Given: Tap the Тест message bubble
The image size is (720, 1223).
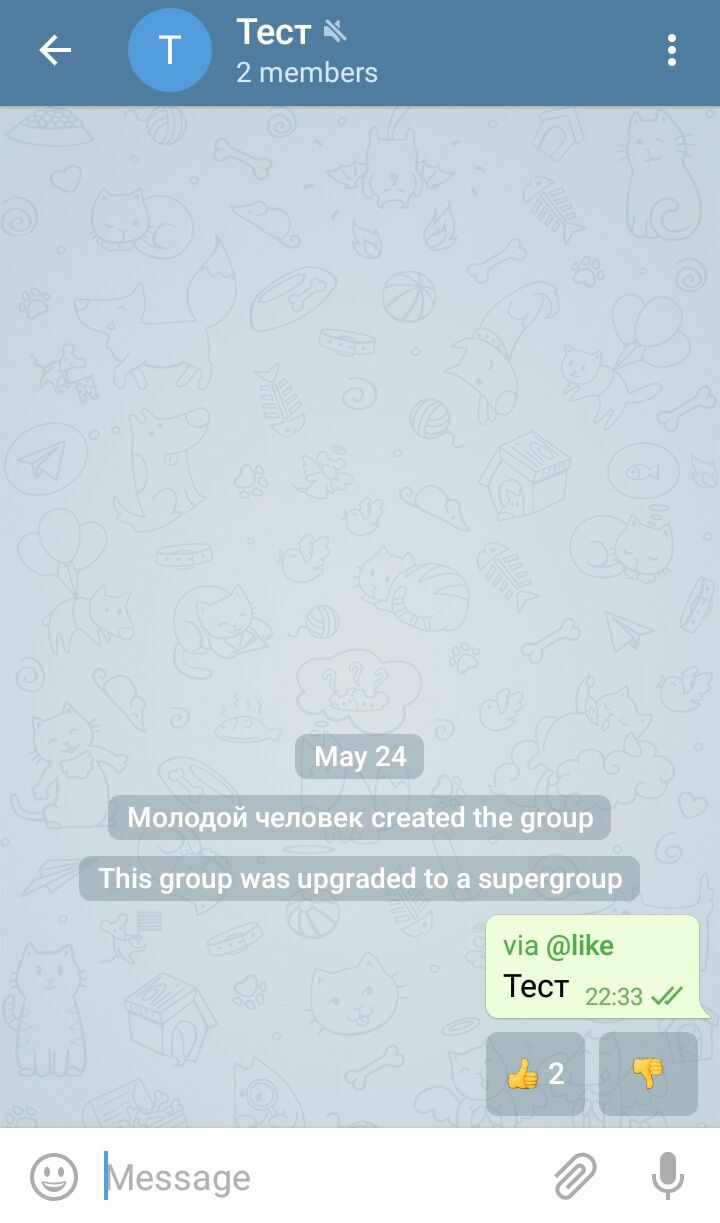Looking at the screenshot, I should pyautogui.click(x=537, y=987).
